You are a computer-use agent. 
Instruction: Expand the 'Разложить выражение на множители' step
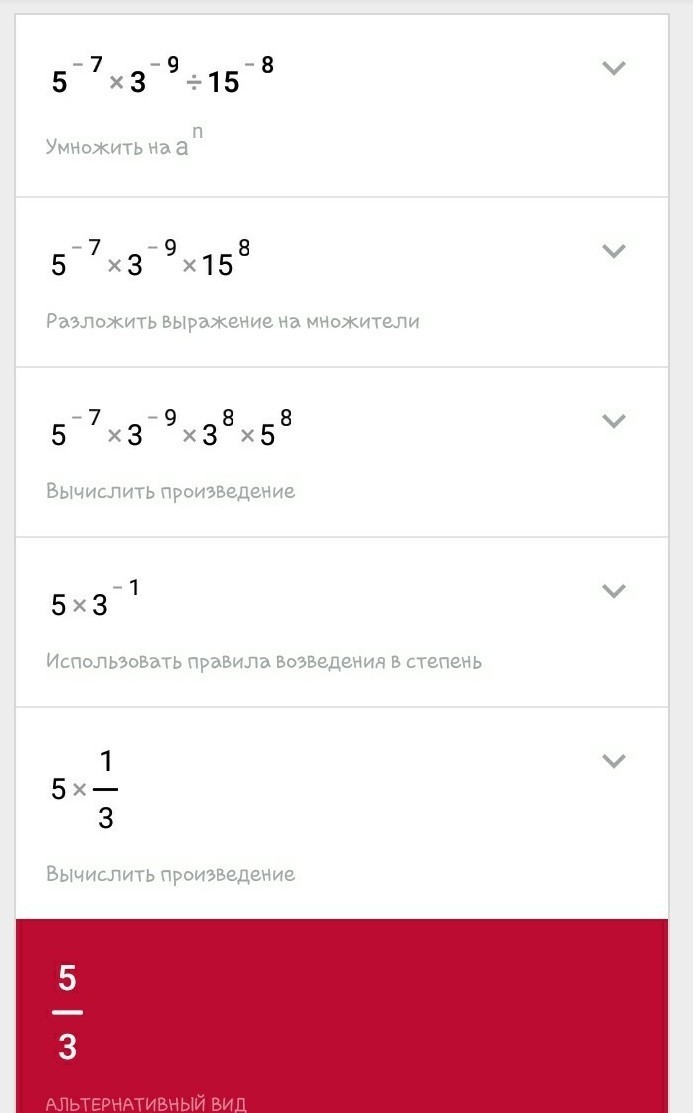pyautogui.click(x=613, y=250)
